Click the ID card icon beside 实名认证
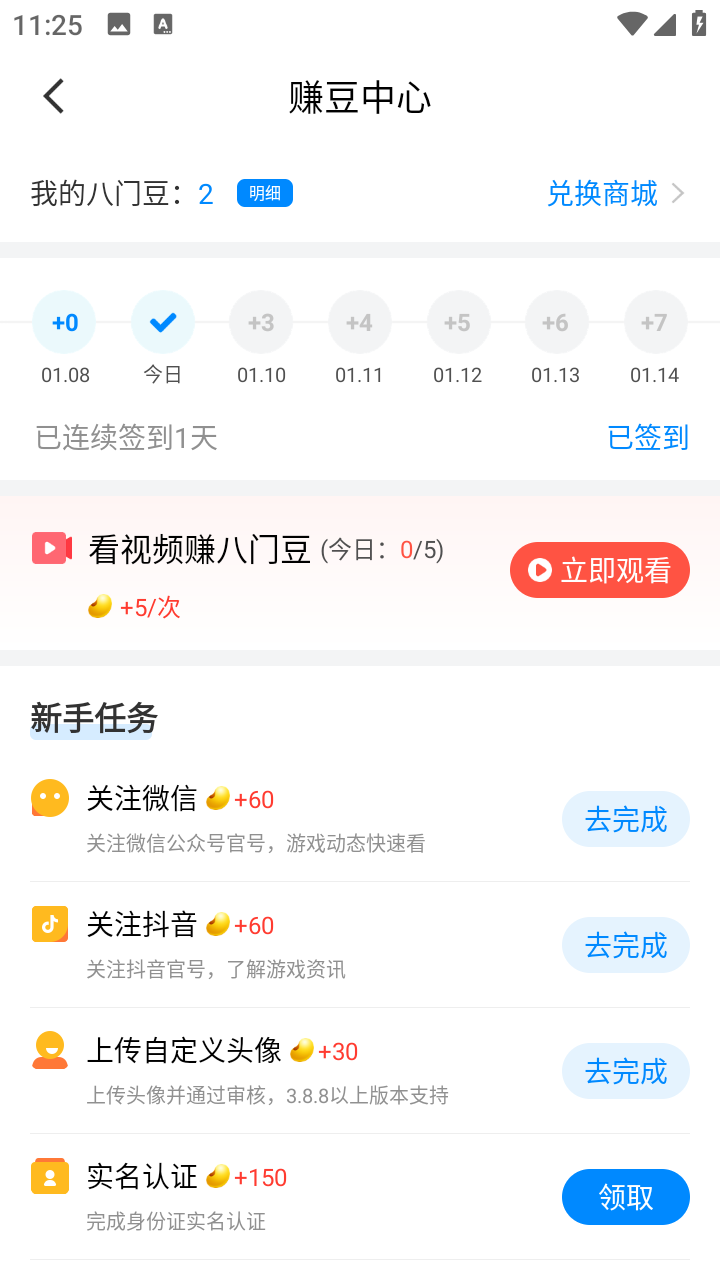 tap(49, 1175)
